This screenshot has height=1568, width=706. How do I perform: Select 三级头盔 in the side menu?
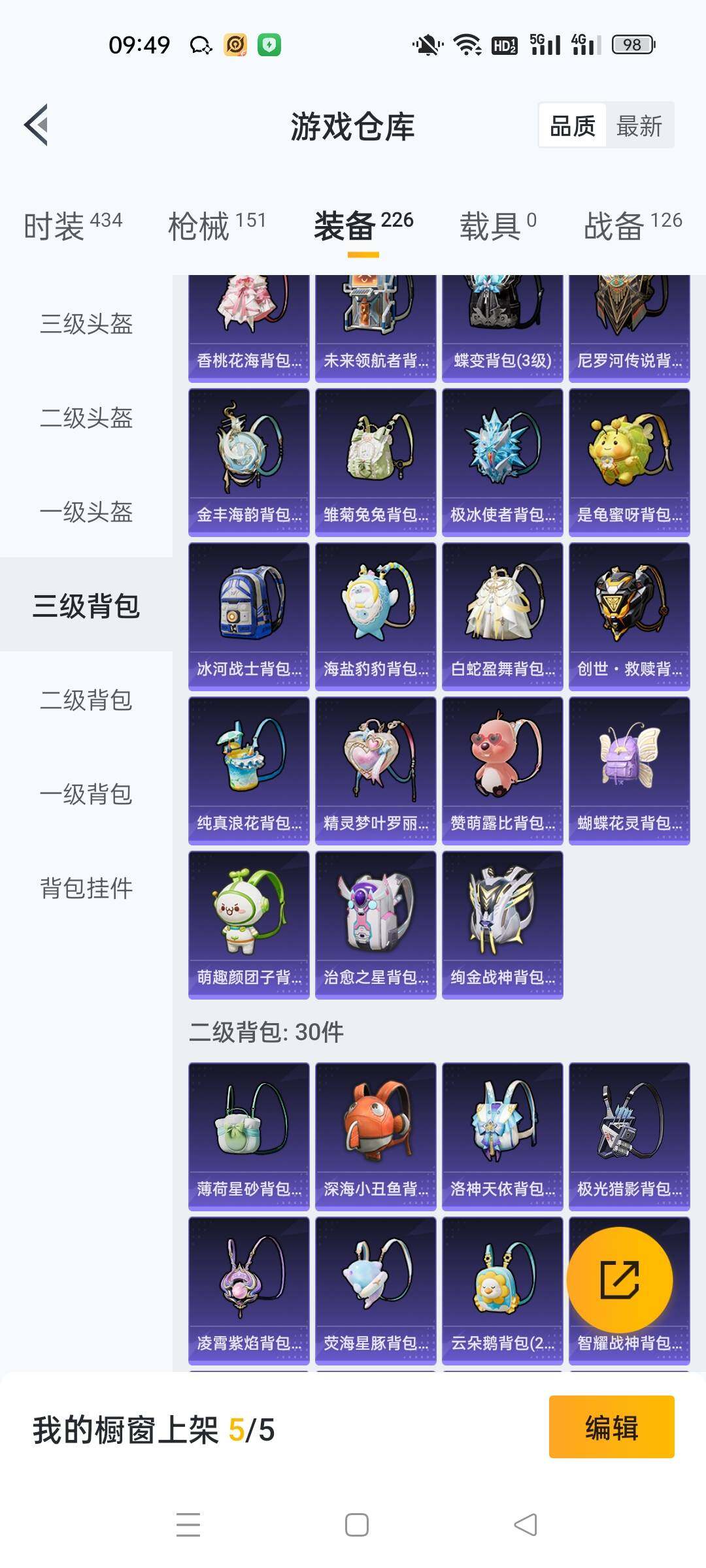(x=86, y=324)
